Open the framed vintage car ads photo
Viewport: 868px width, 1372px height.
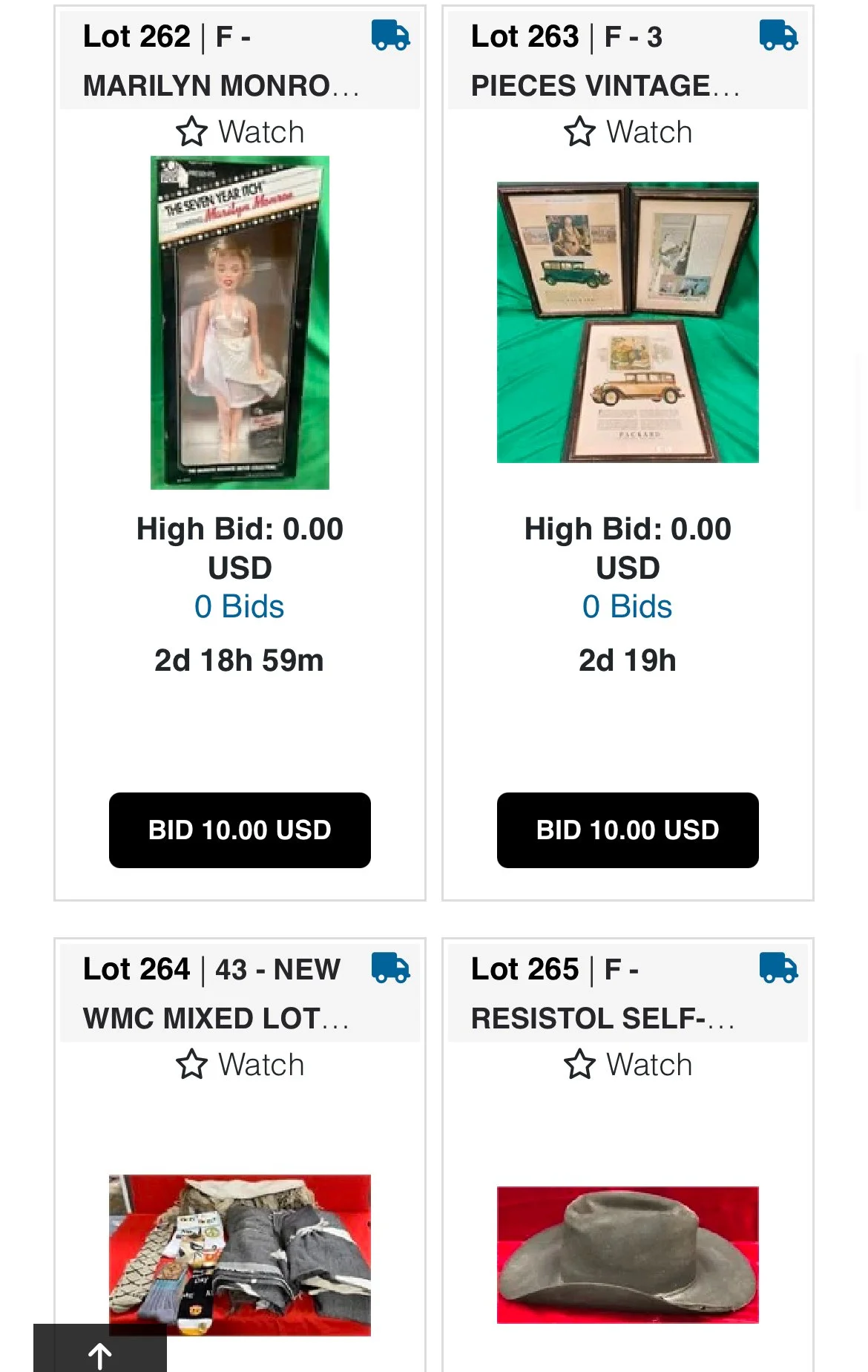(628, 323)
